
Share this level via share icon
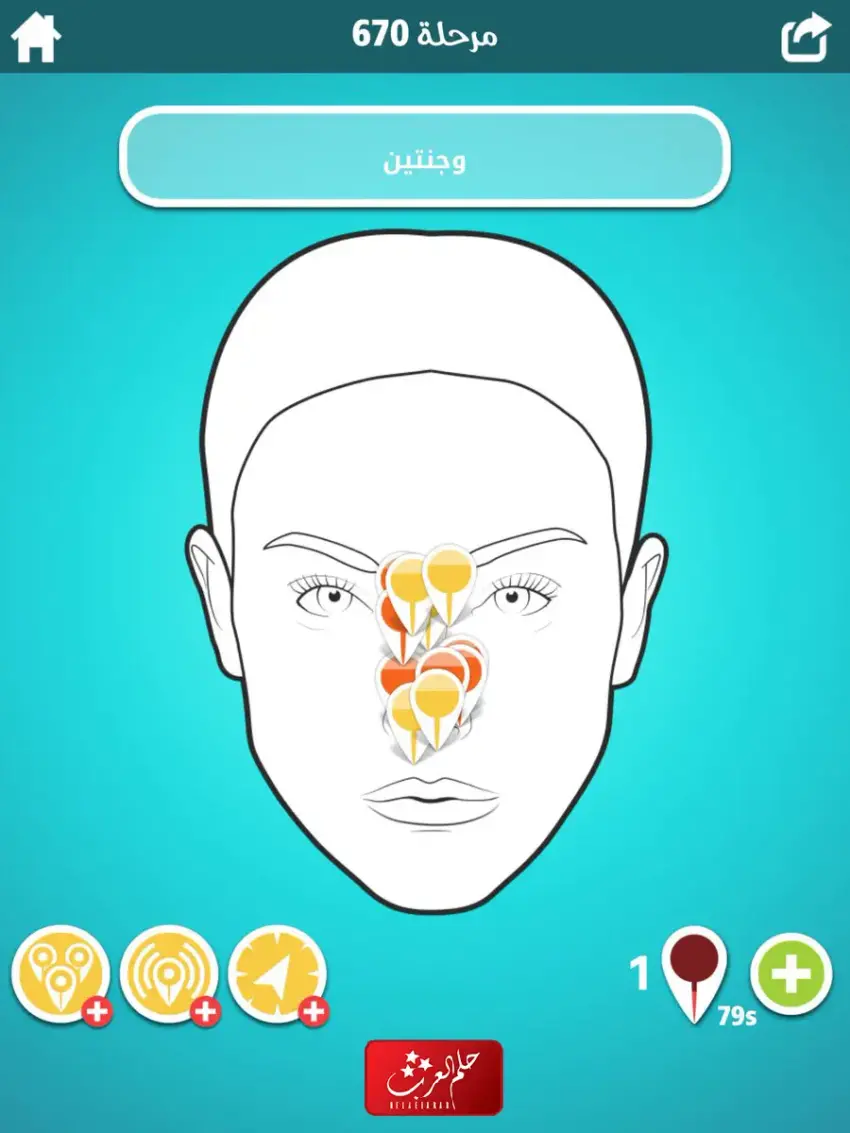(x=805, y=37)
